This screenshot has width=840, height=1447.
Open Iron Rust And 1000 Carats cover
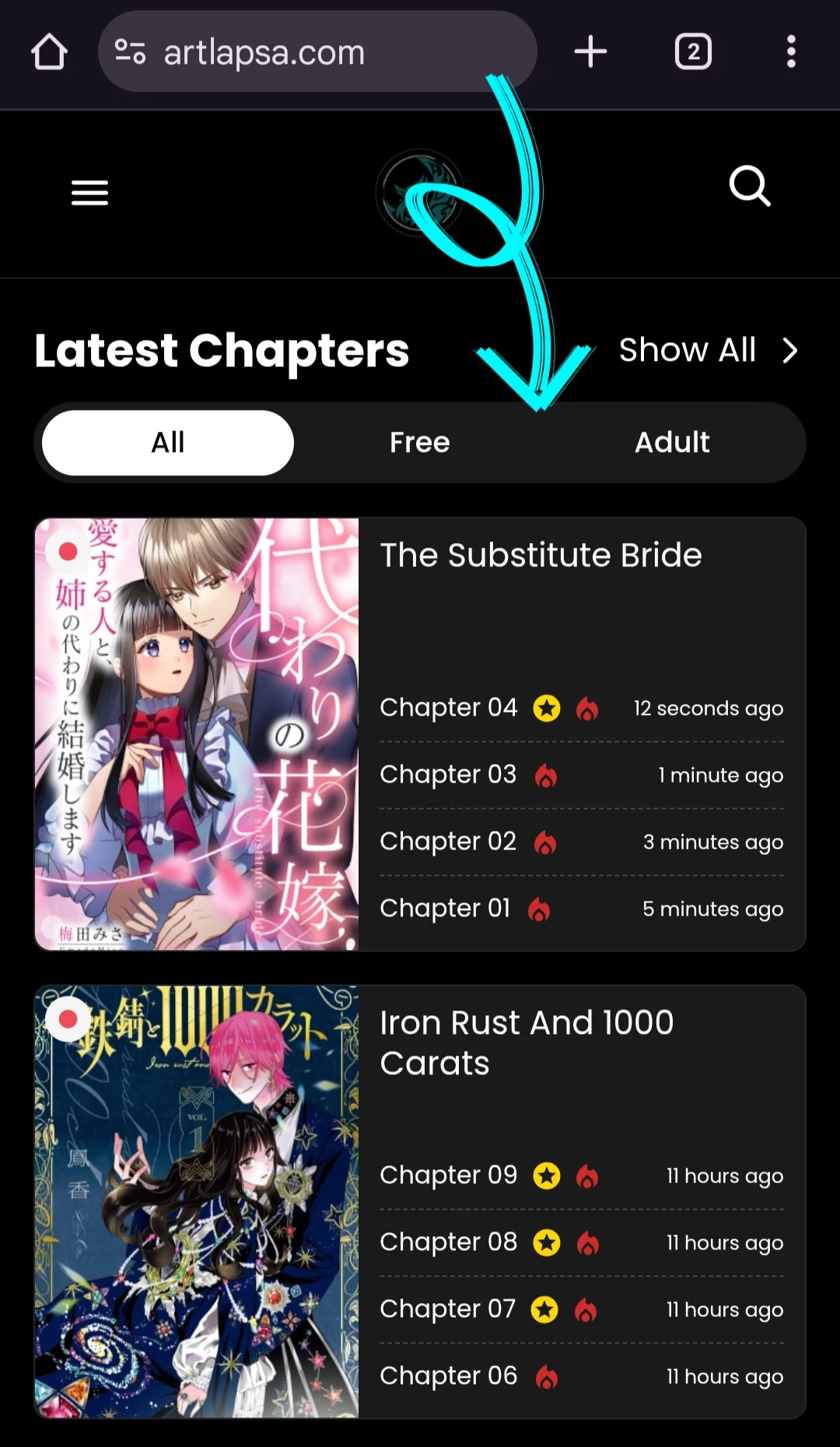click(197, 1201)
